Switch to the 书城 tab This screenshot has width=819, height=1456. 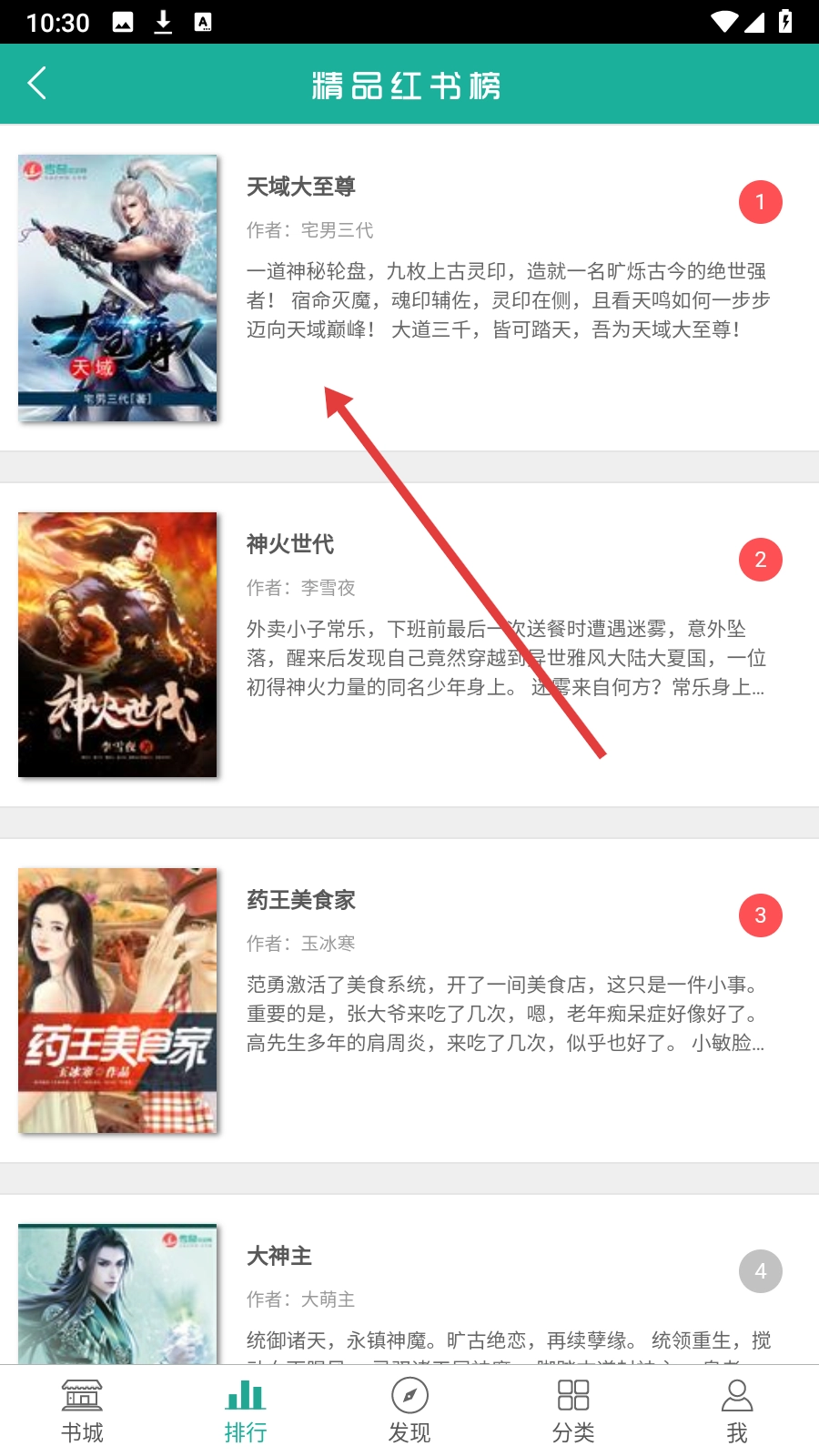82,1410
